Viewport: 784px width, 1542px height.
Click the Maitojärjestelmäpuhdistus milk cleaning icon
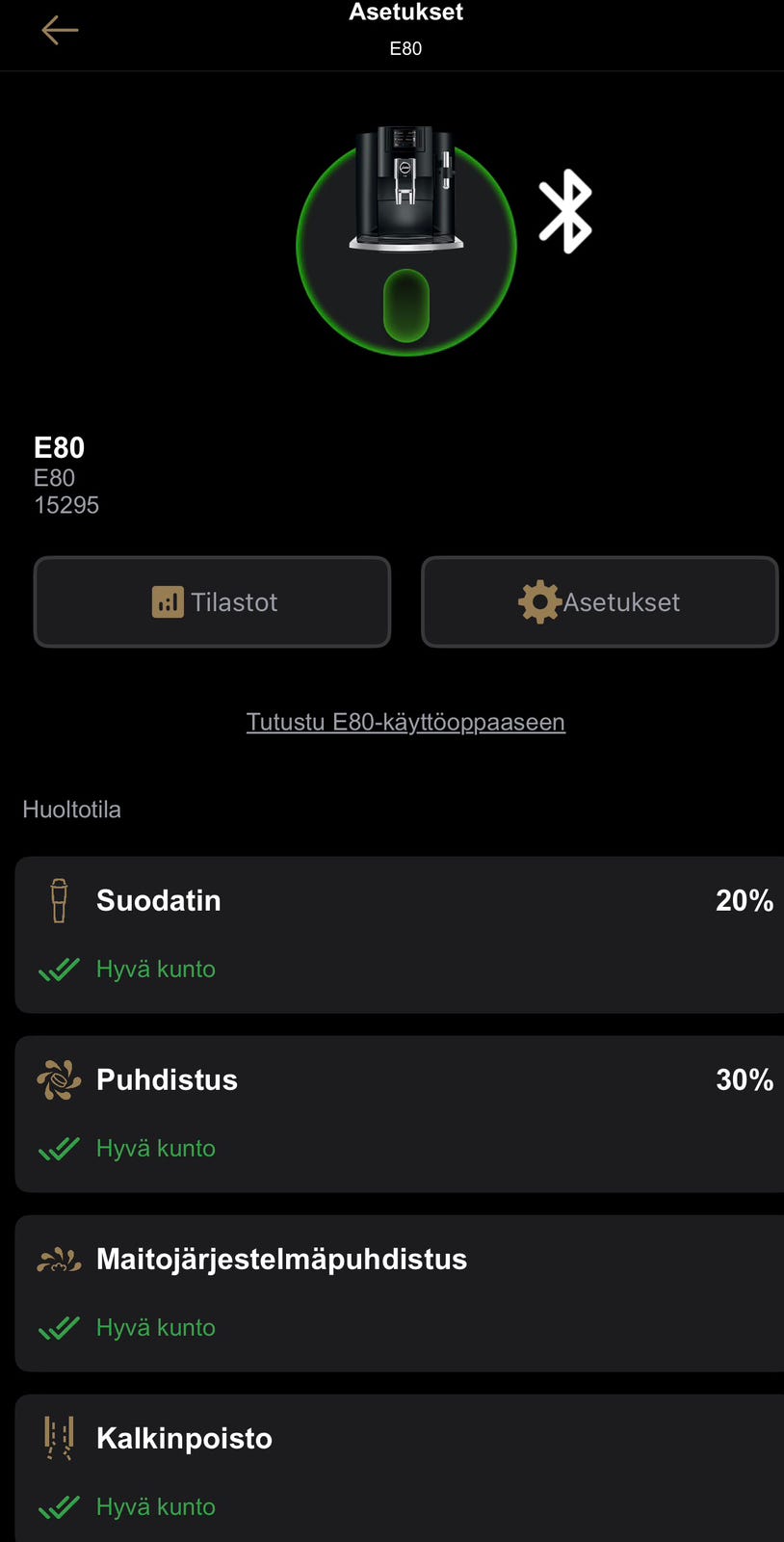coord(59,1259)
